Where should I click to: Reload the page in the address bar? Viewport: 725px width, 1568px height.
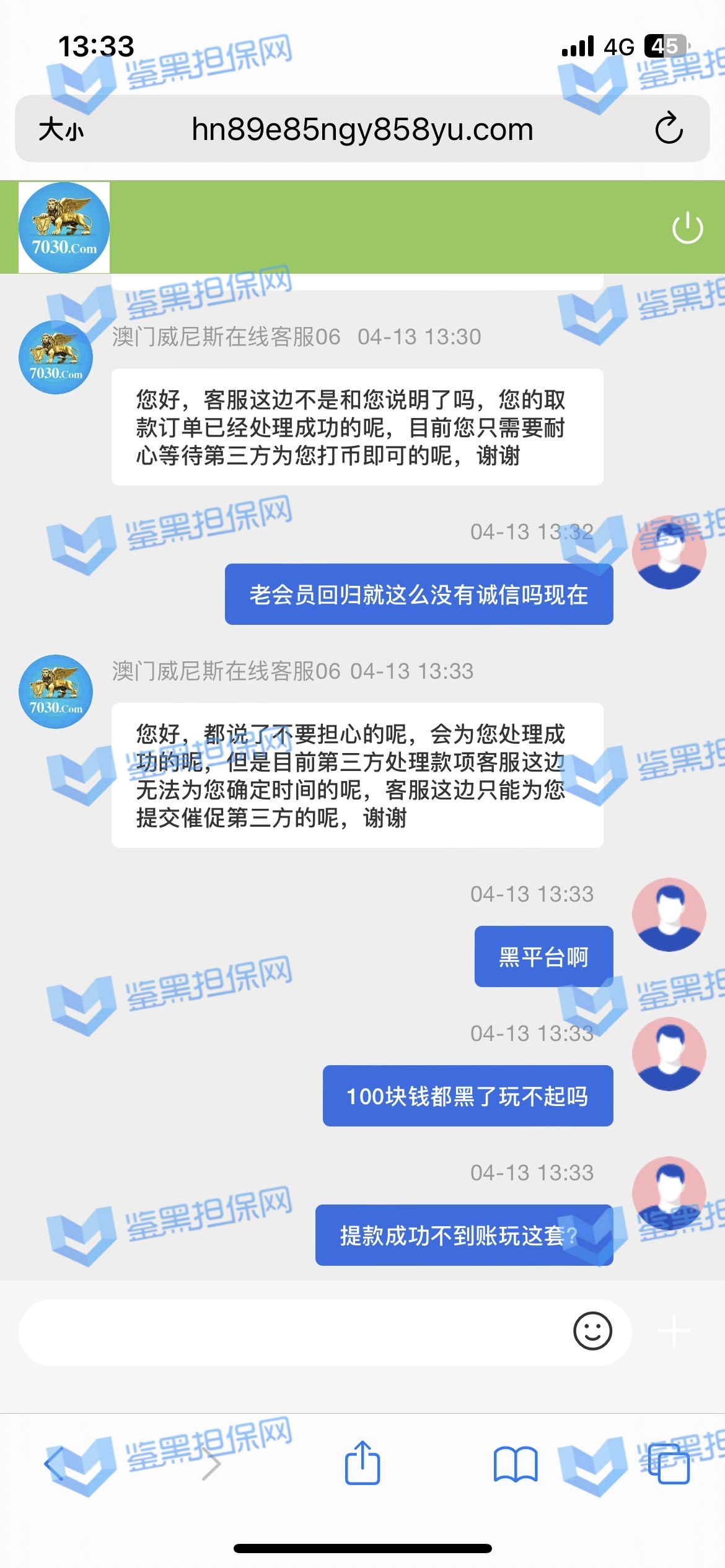(669, 129)
